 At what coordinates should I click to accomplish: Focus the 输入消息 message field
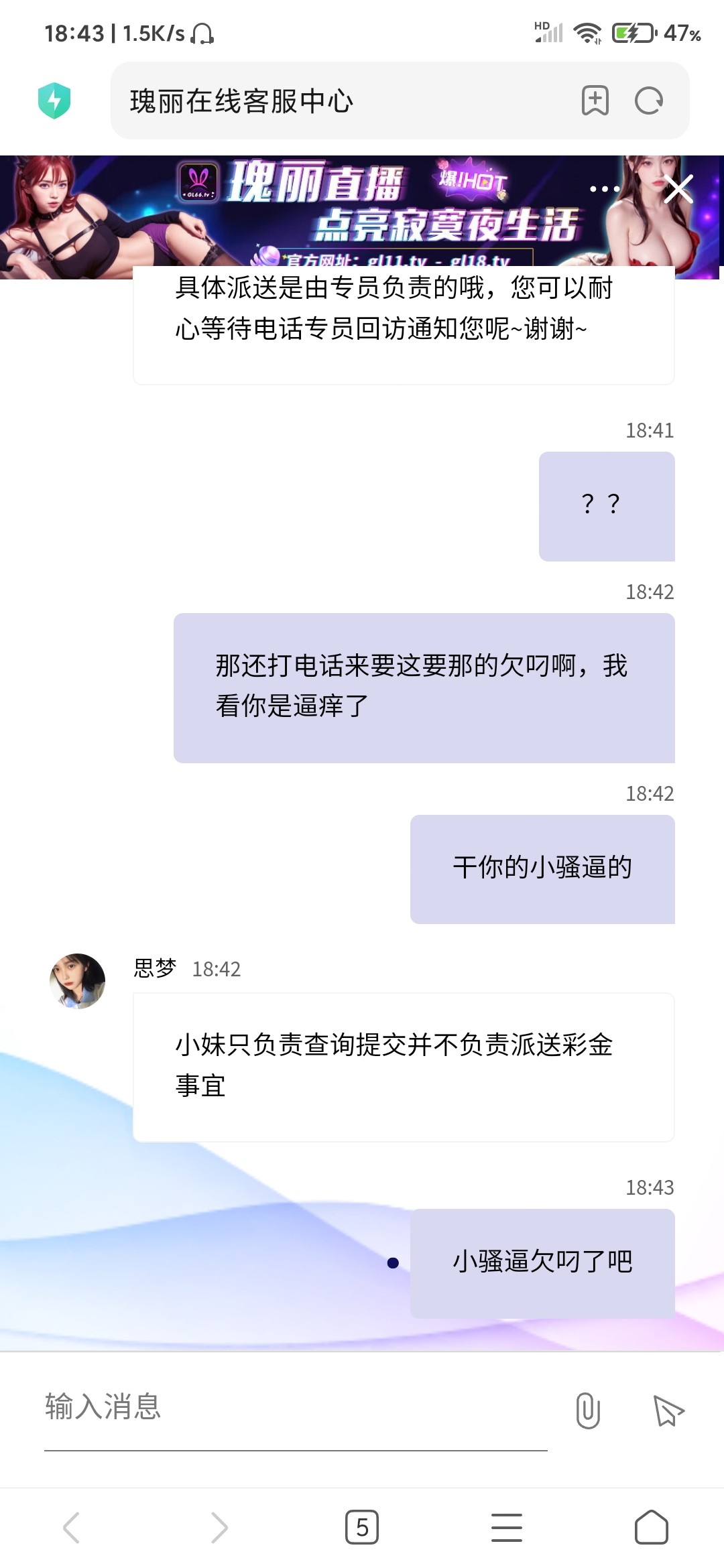pos(295,1407)
